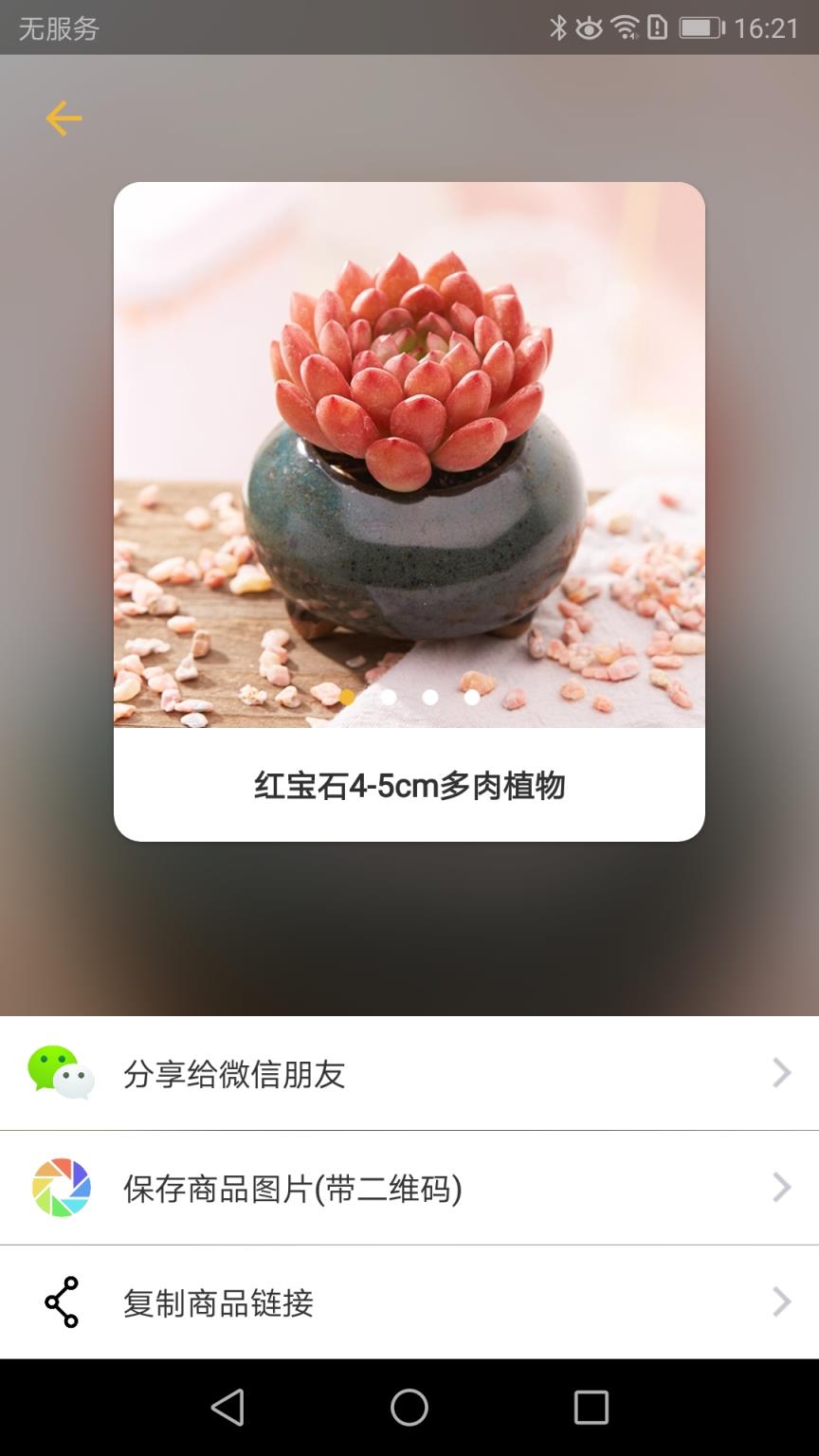Expand the 保存商品图片 row chevron
Viewport: 819px width, 1456px height.
point(781,1188)
